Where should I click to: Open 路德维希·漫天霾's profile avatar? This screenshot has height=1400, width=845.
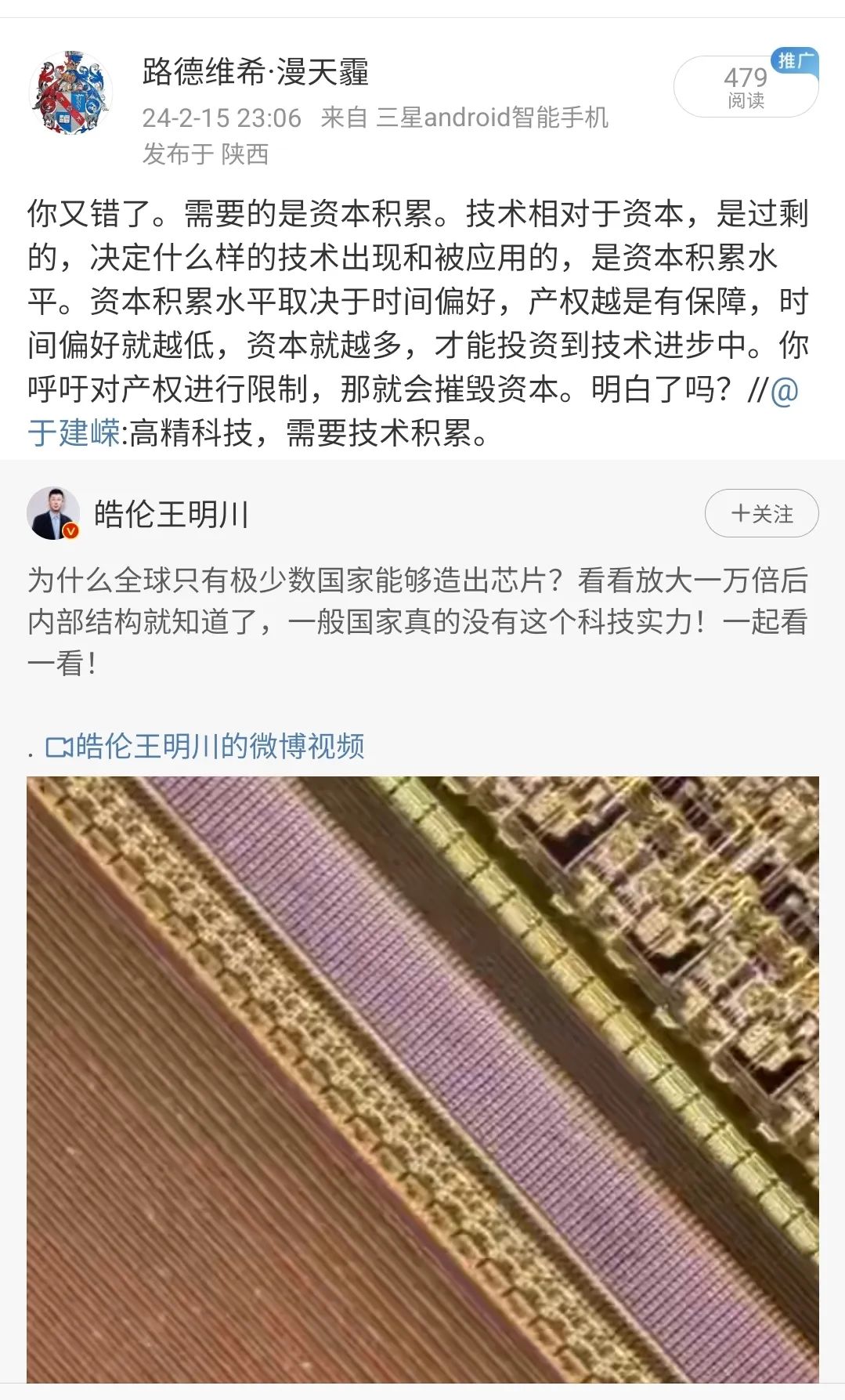(x=70, y=94)
